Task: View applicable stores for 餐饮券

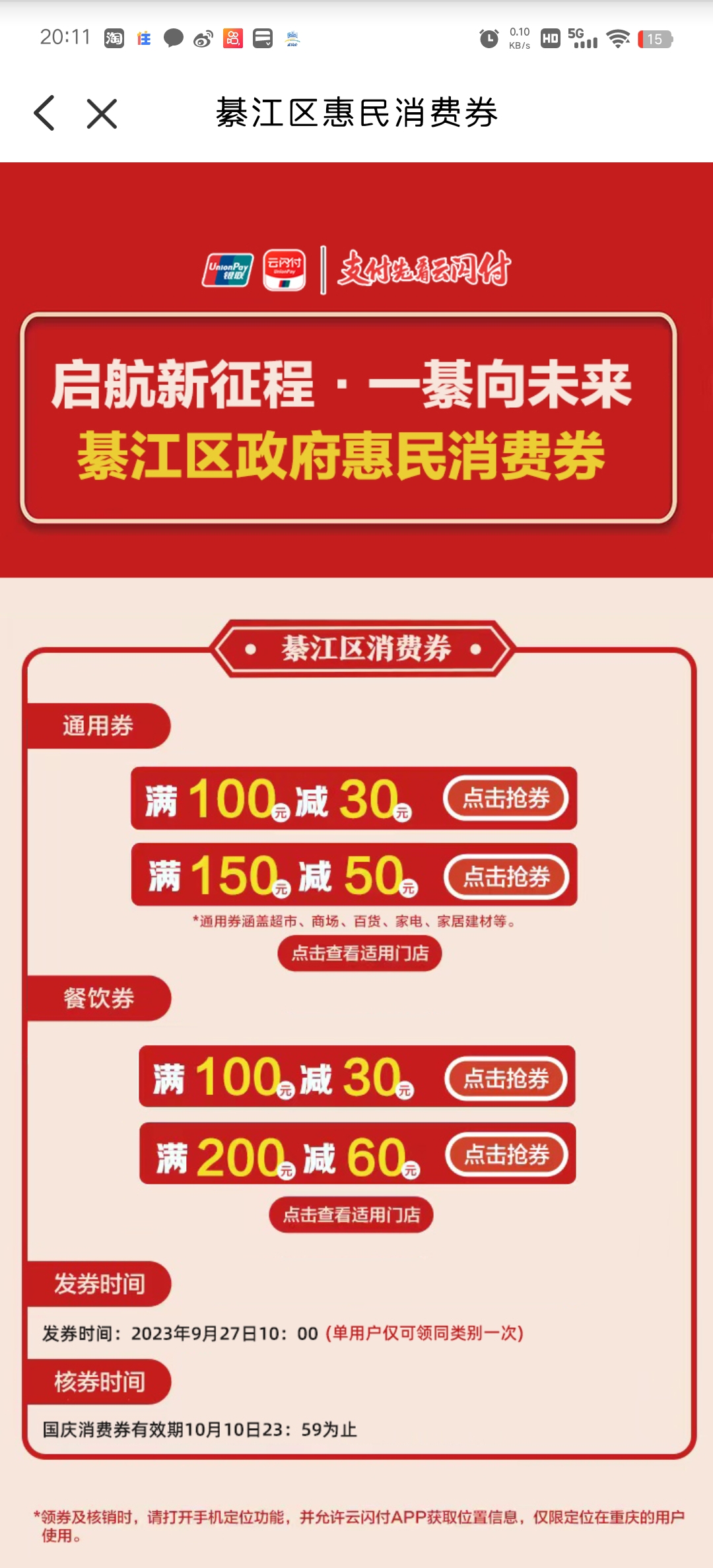Action: pyautogui.click(x=351, y=1214)
